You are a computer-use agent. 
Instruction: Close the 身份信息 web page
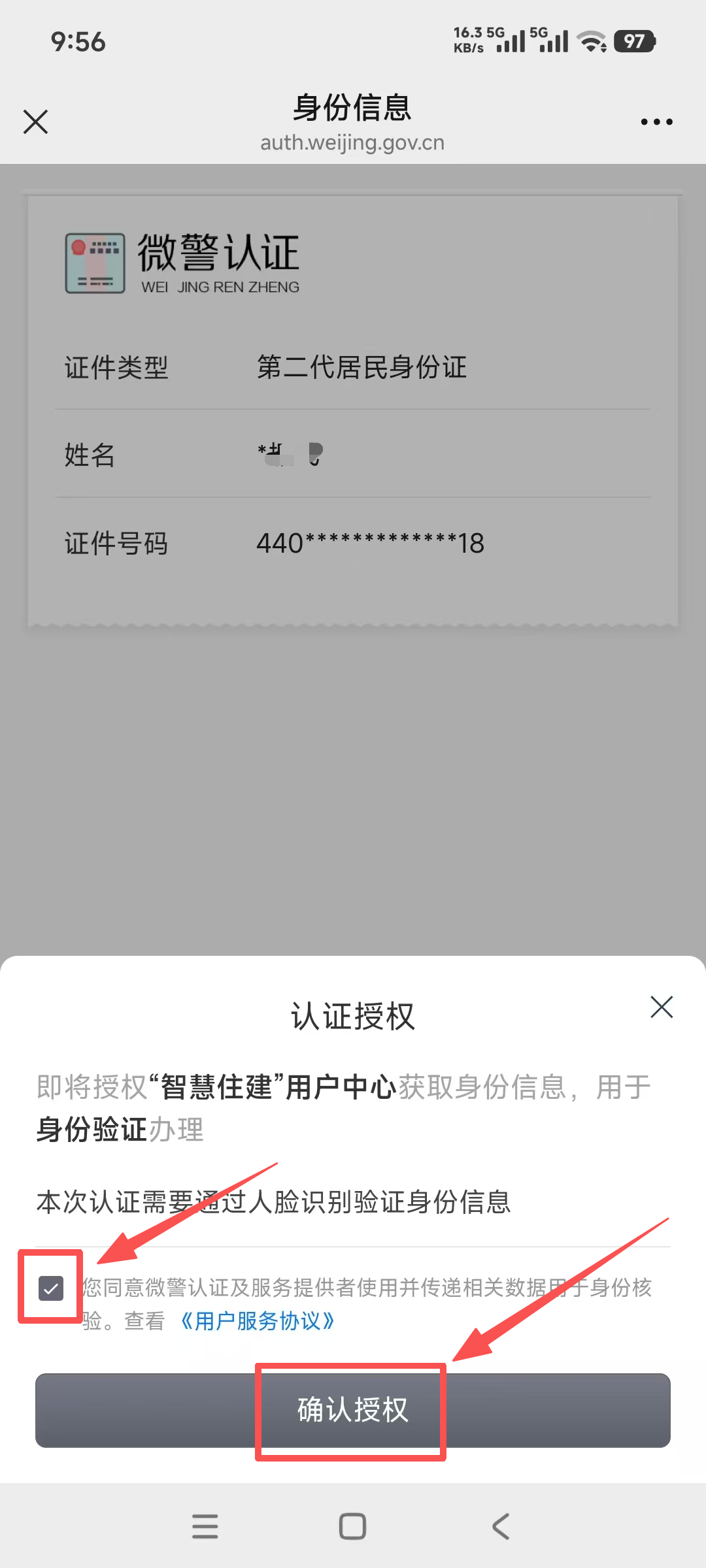36,122
